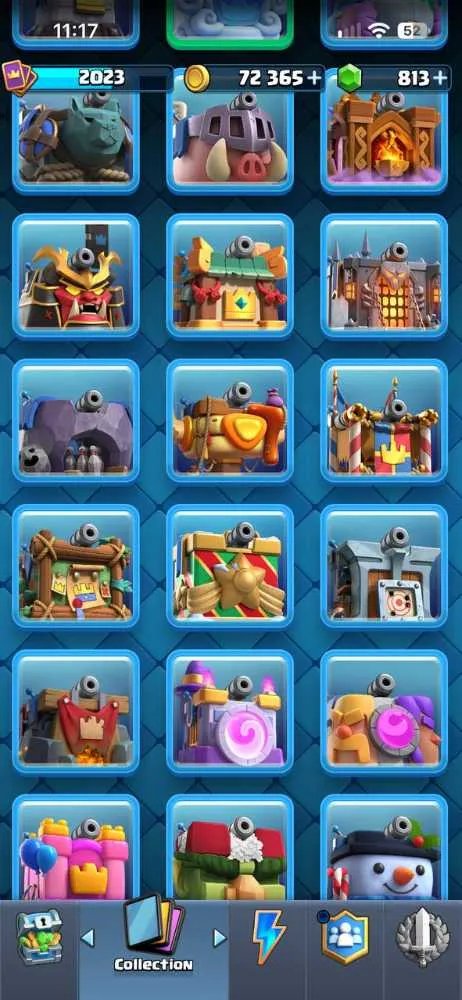The height and width of the screenshot is (1000, 462).
Task: Select the steel target practice tower skin
Action: (x=384, y=566)
